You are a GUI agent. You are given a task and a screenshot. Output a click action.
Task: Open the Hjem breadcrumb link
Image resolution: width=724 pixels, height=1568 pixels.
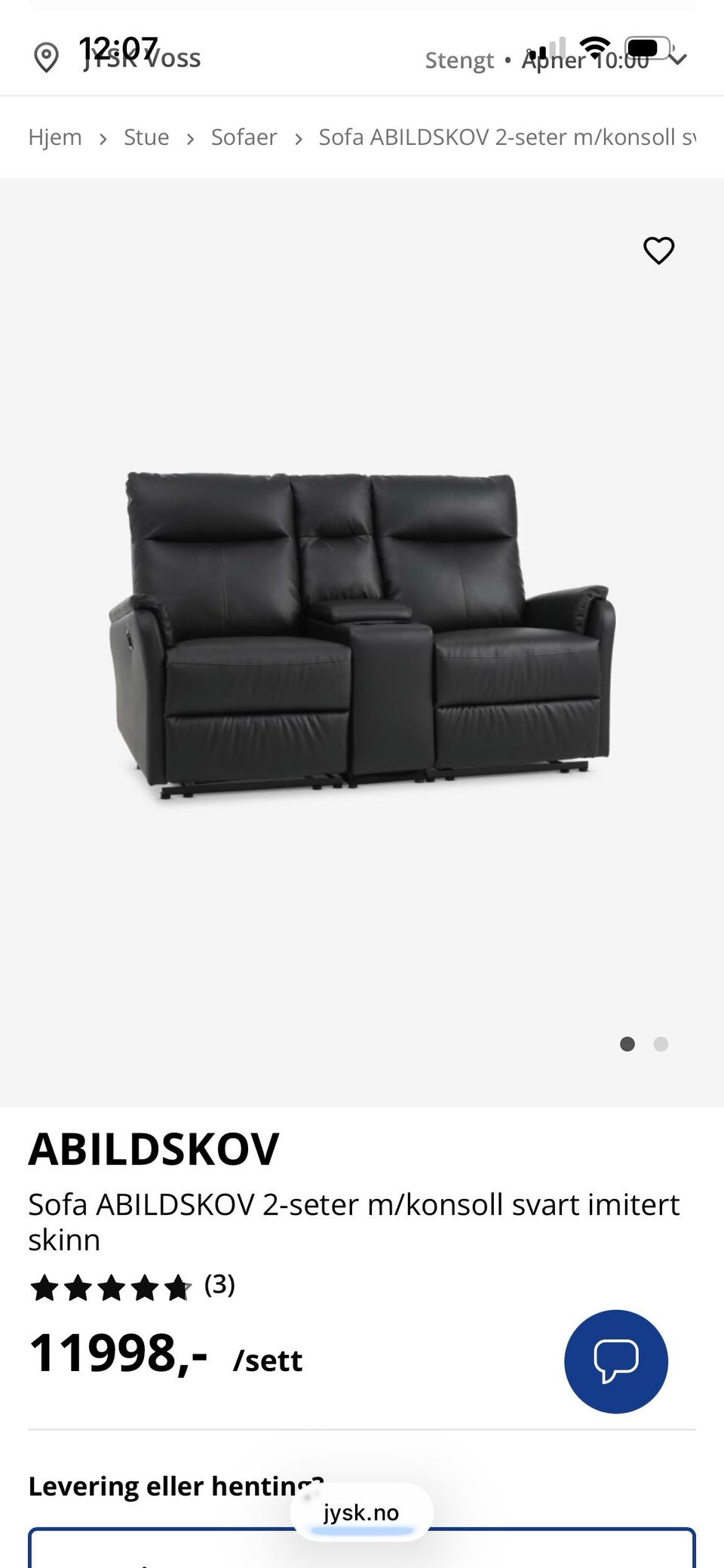tap(55, 137)
